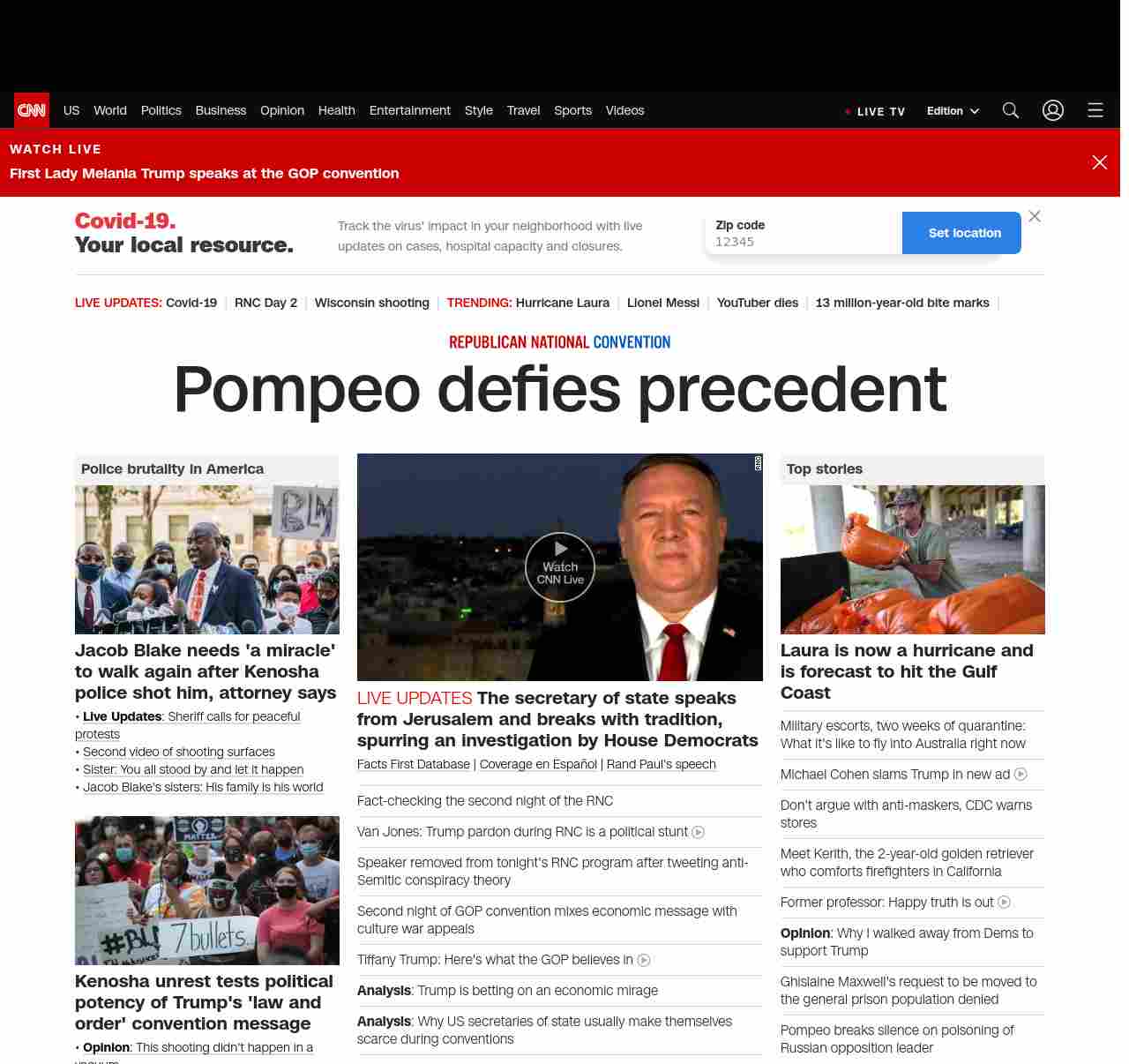
Task: Open the hamburger menu
Action: click(1095, 110)
